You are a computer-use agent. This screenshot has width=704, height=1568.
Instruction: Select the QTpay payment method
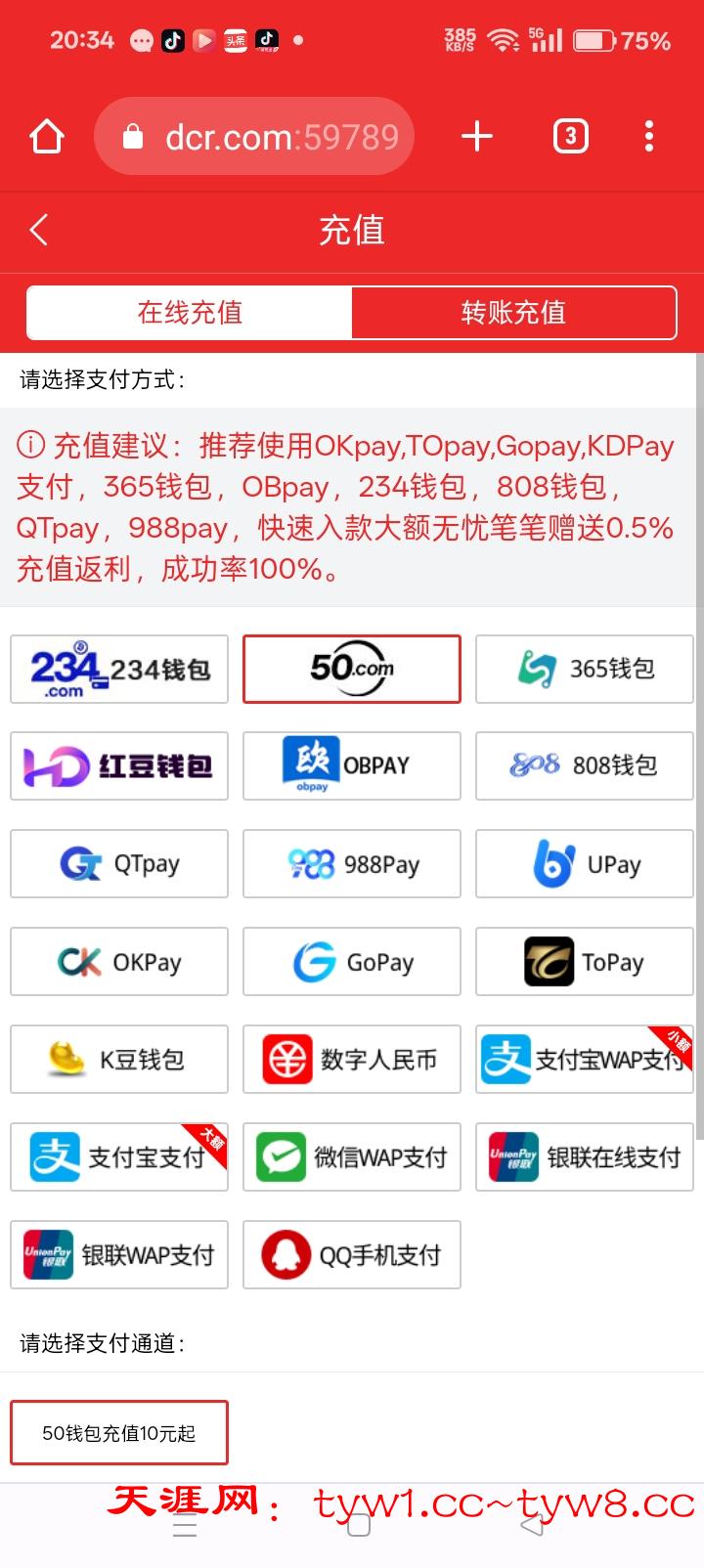pyautogui.click(x=119, y=864)
